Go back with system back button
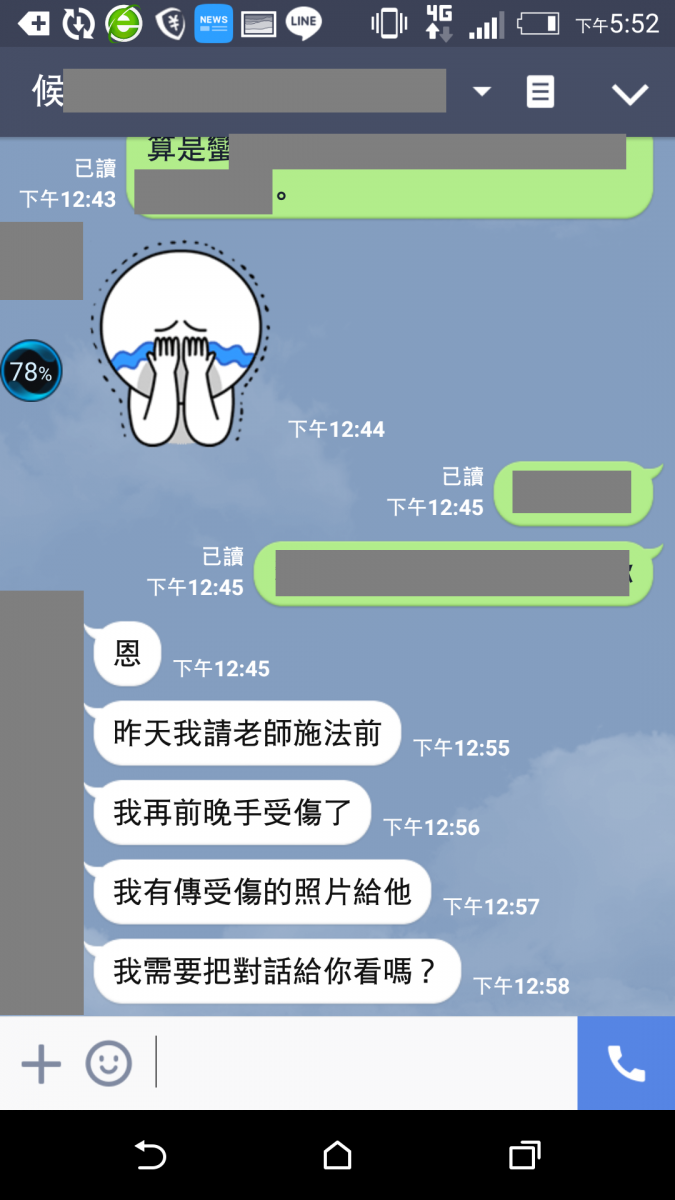The image size is (675, 1200). [150, 1156]
